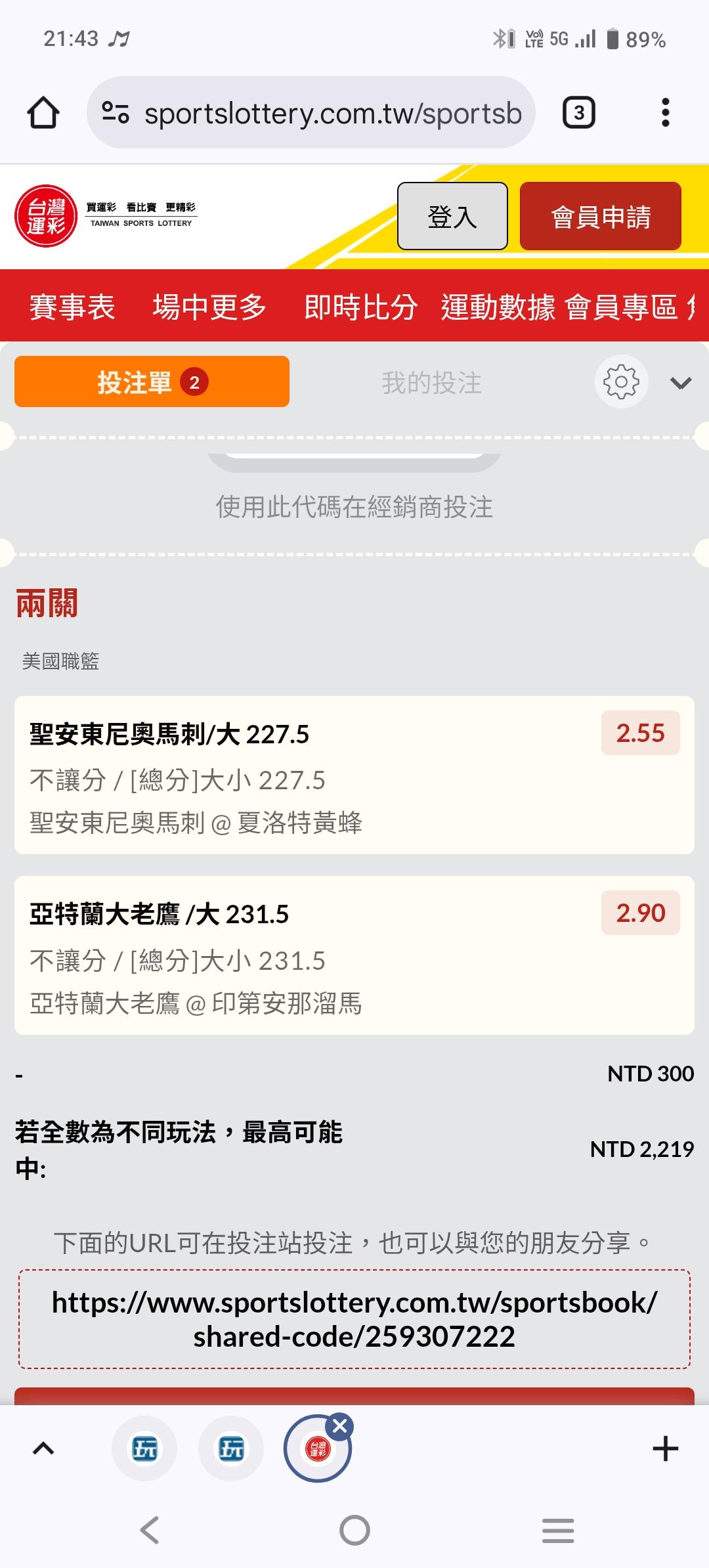Open the tab switcher showing 3 tabs

tap(578, 113)
